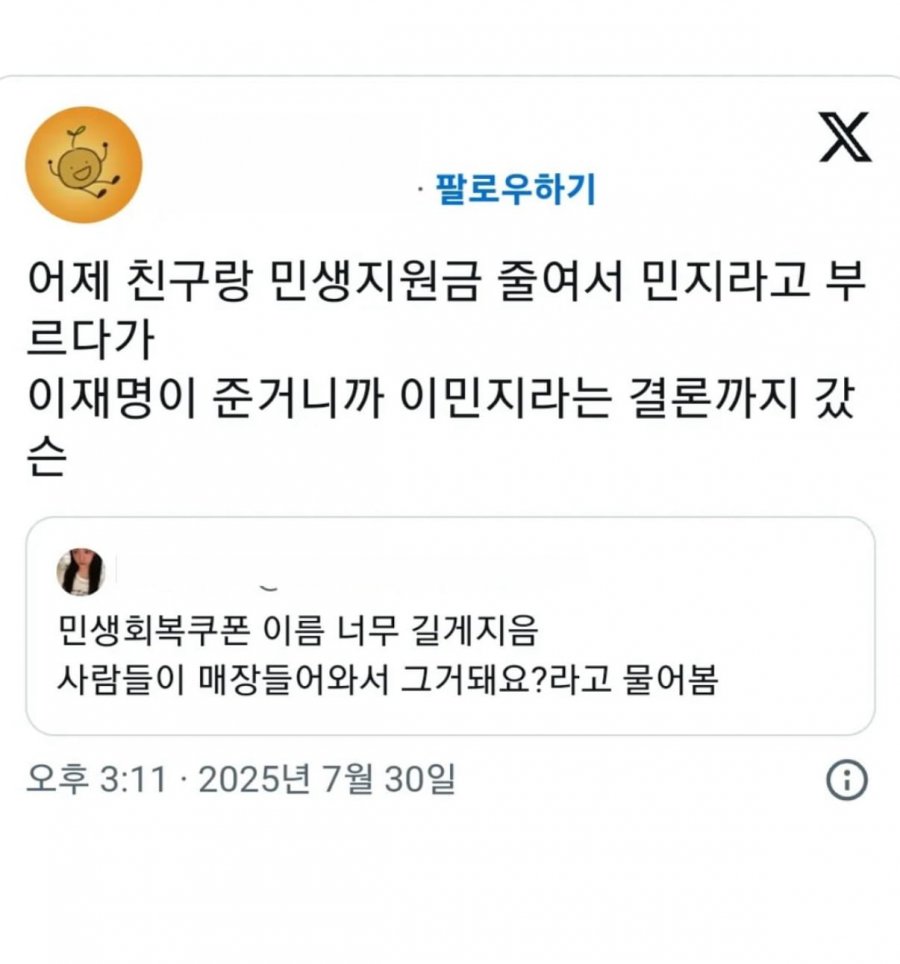The height and width of the screenshot is (964, 900).
Task: Open the 오후 3:11 timestamp link
Action: pos(240,779)
